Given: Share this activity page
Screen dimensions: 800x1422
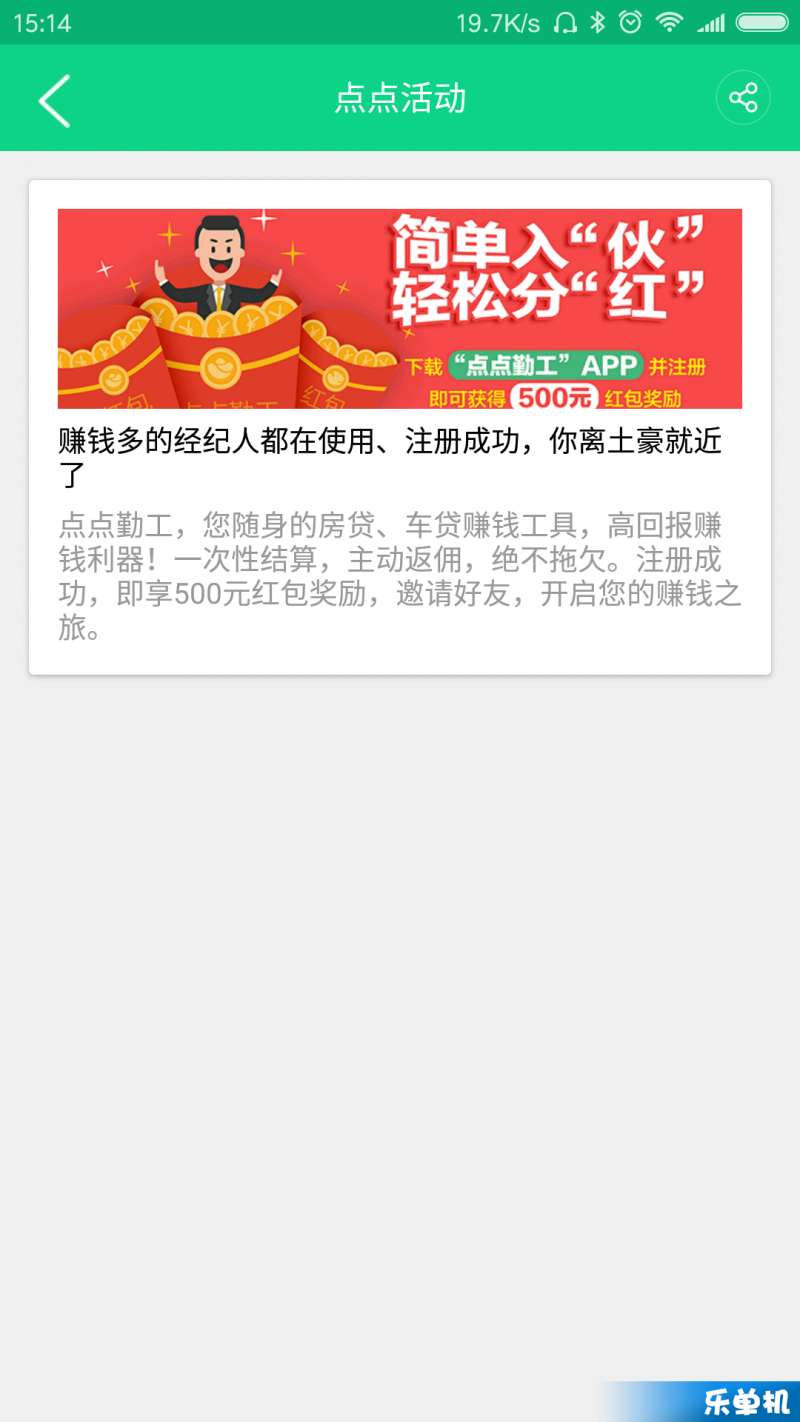Looking at the screenshot, I should 742,98.
